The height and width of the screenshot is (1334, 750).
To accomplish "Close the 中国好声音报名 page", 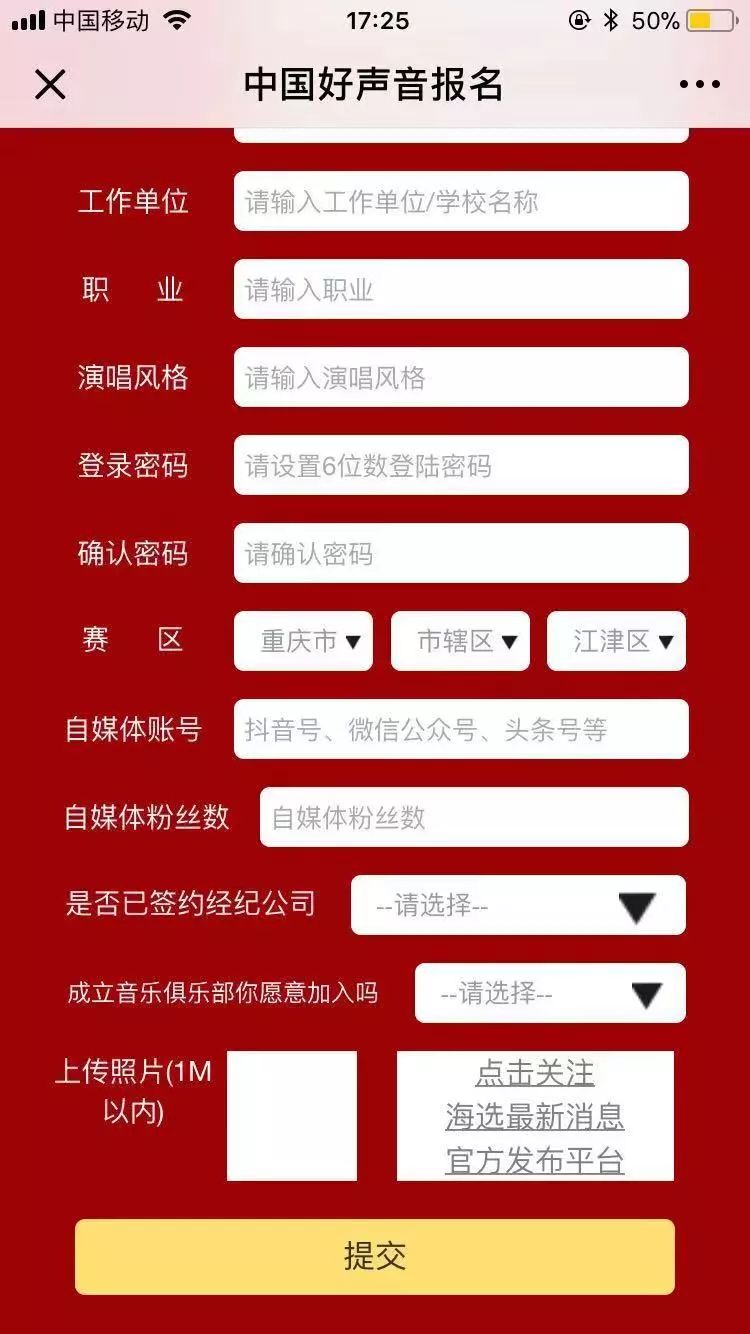I will click(x=50, y=85).
